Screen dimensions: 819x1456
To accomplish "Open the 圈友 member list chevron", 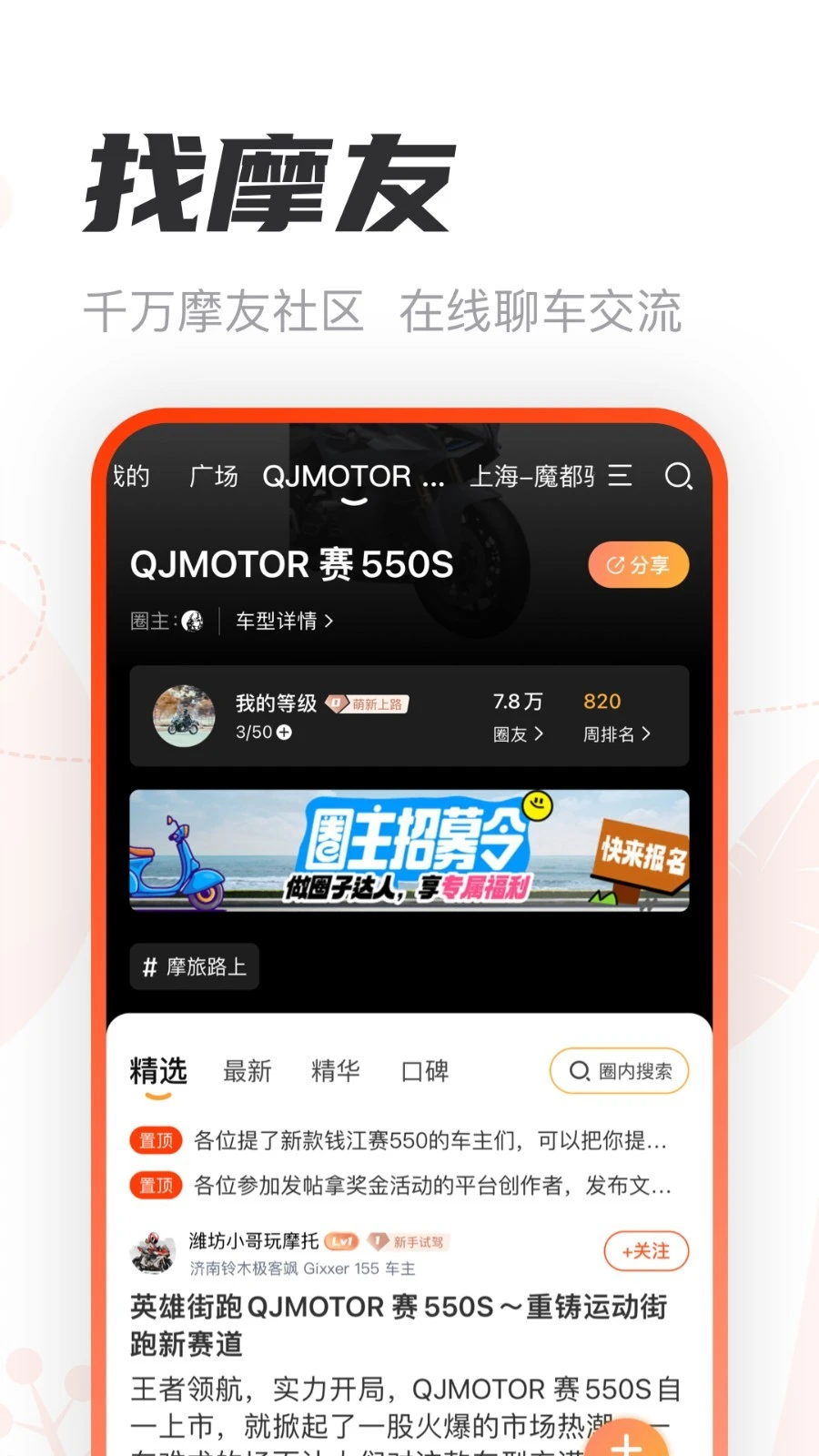I will coord(518,734).
